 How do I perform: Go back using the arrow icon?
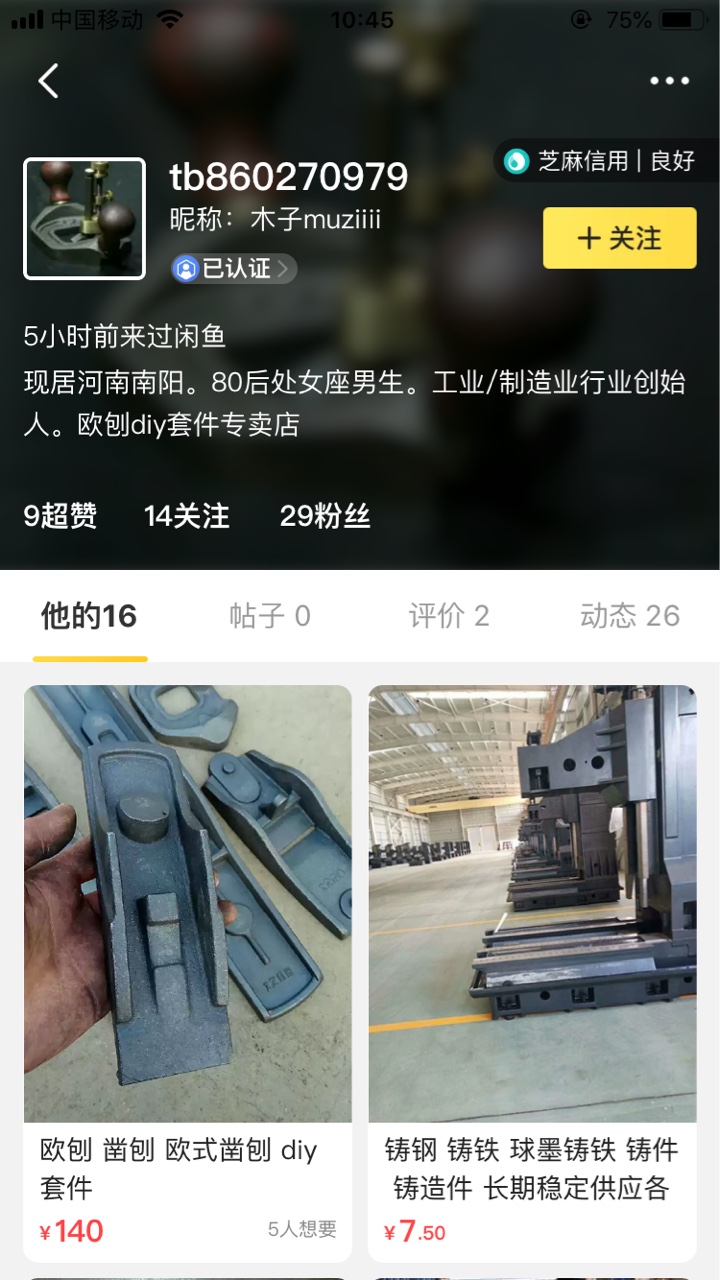48,81
